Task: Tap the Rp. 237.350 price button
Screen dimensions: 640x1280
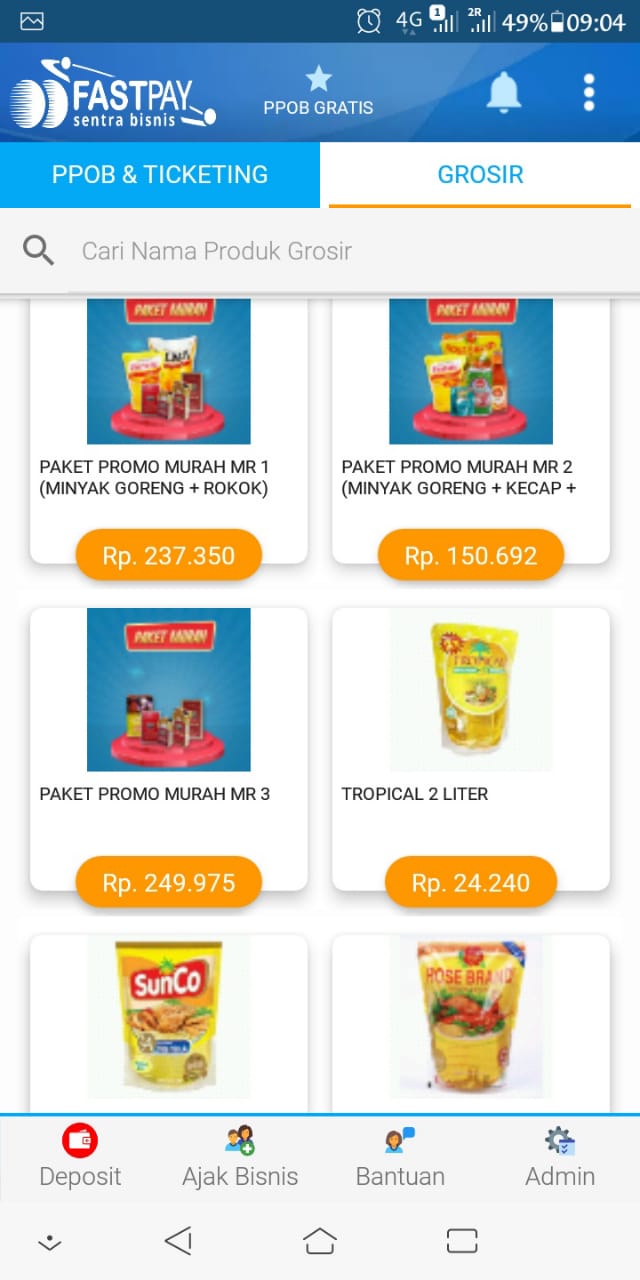Action: tap(169, 556)
